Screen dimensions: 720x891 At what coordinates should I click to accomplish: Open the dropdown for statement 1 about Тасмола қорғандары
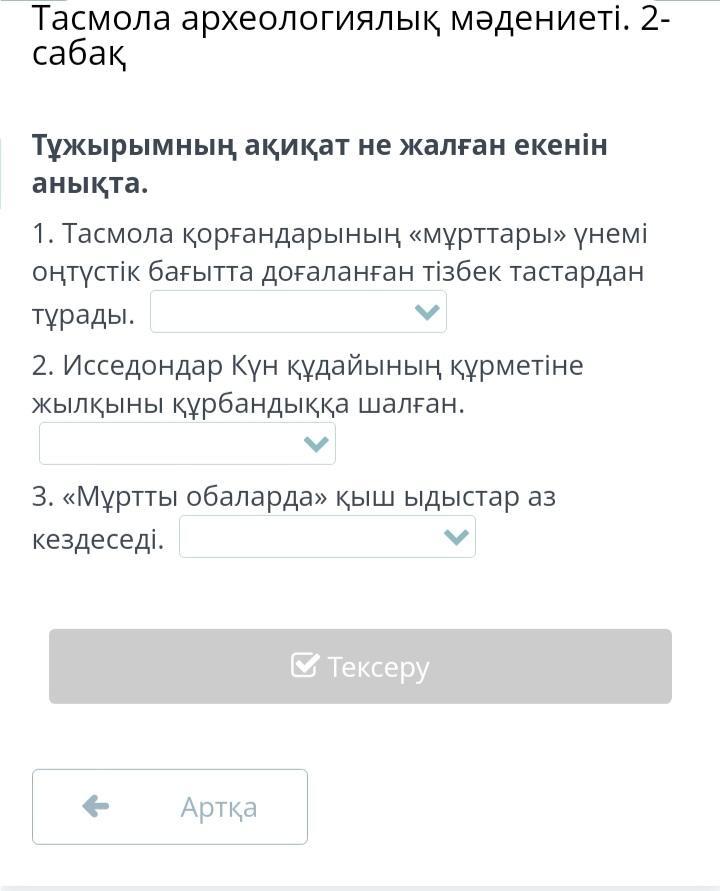[298, 313]
